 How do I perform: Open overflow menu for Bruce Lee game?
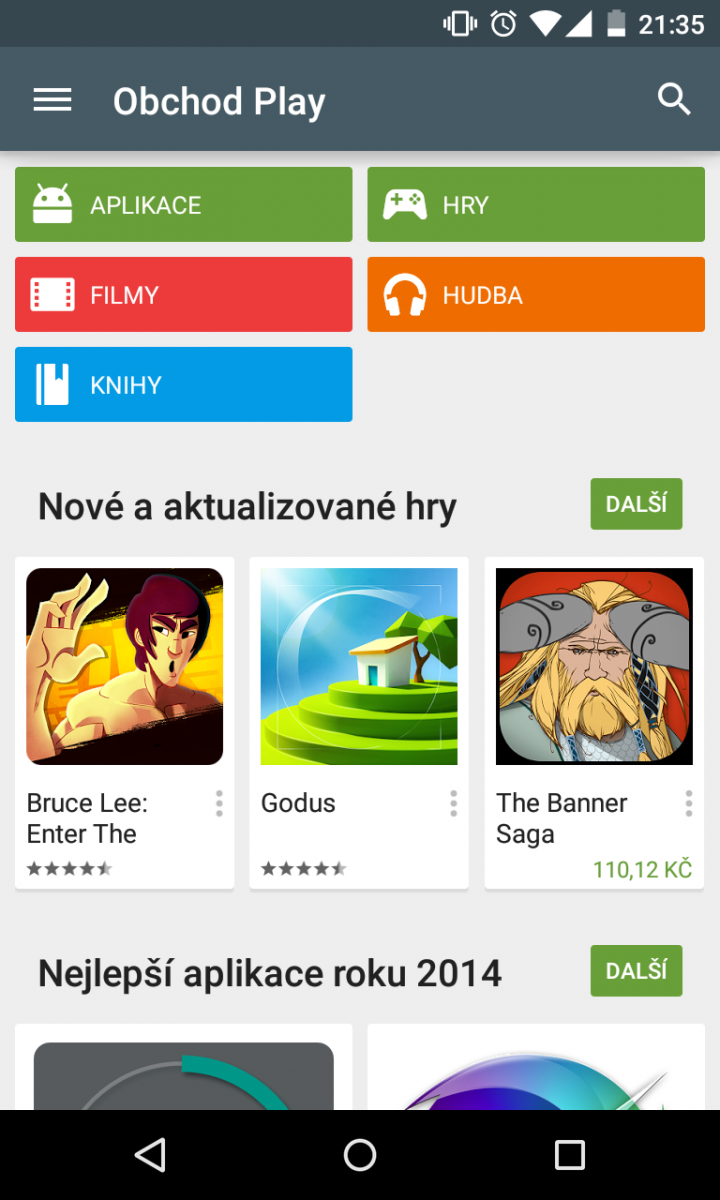[x=219, y=803]
